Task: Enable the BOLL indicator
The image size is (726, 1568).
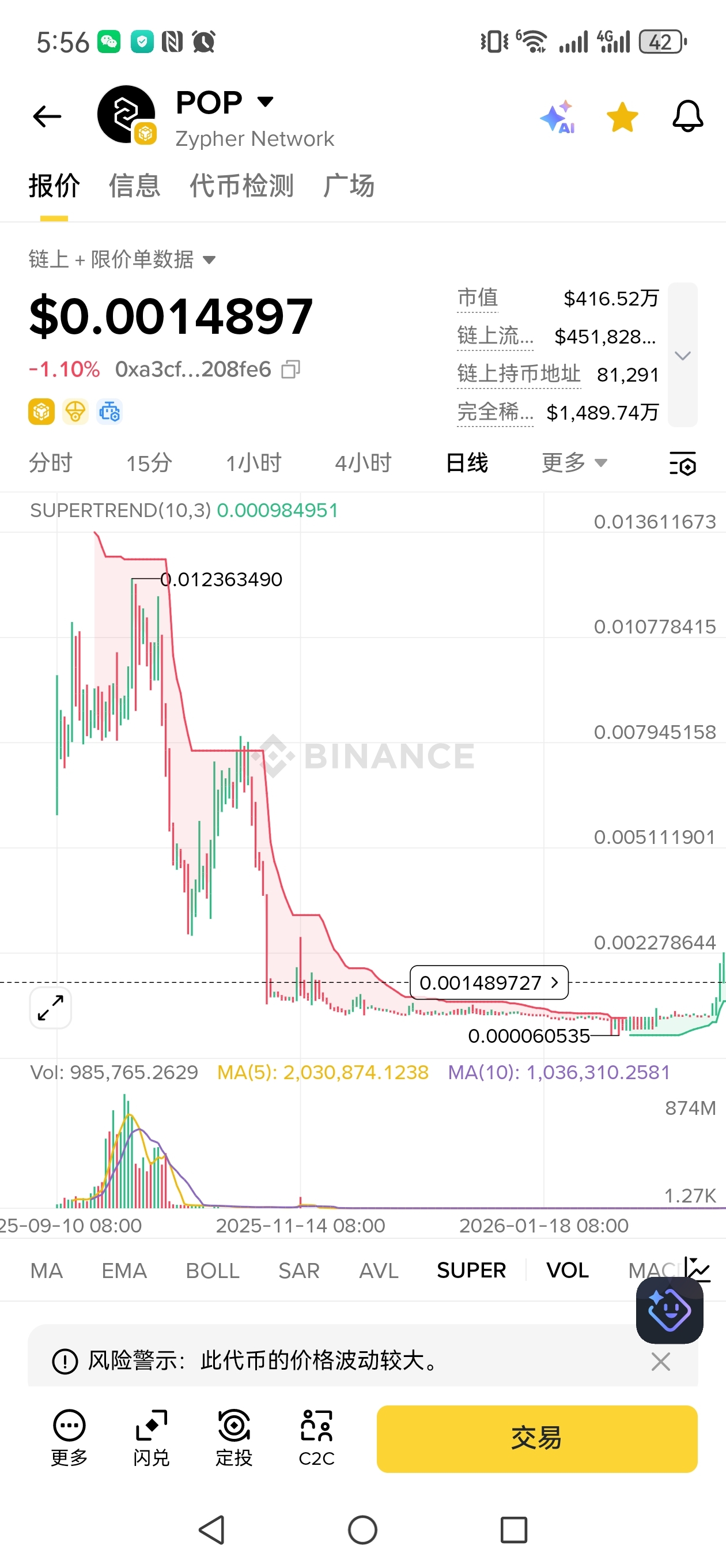Action: click(x=213, y=1271)
